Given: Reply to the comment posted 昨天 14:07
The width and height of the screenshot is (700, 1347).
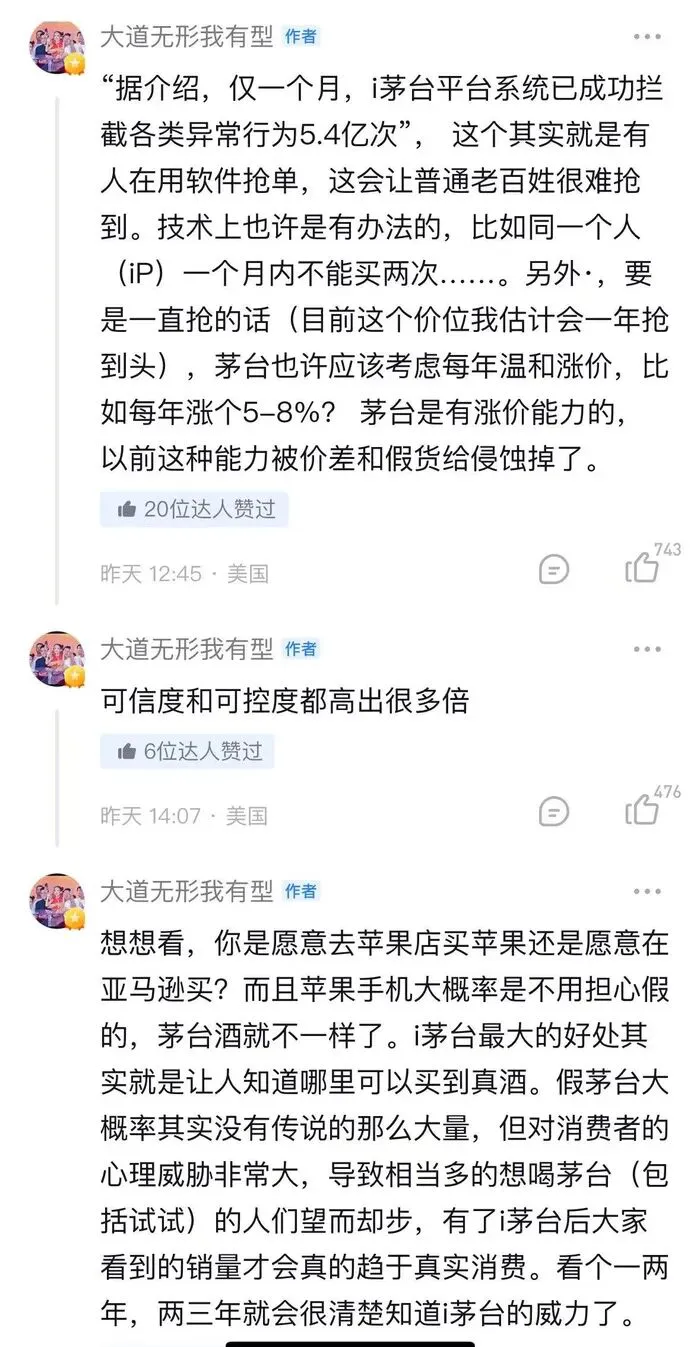Looking at the screenshot, I should (x=553, y=812).
